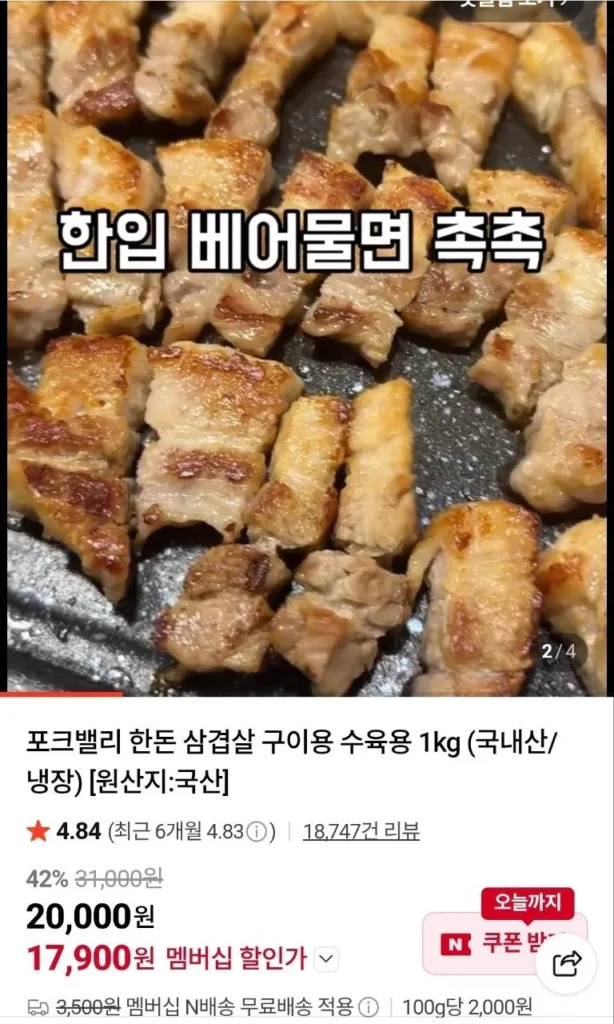Image resolution: width=614 pixels, height=1024 pixels.
Task: Open the grilled pork belly product image
Action: [x=307, y=400]
